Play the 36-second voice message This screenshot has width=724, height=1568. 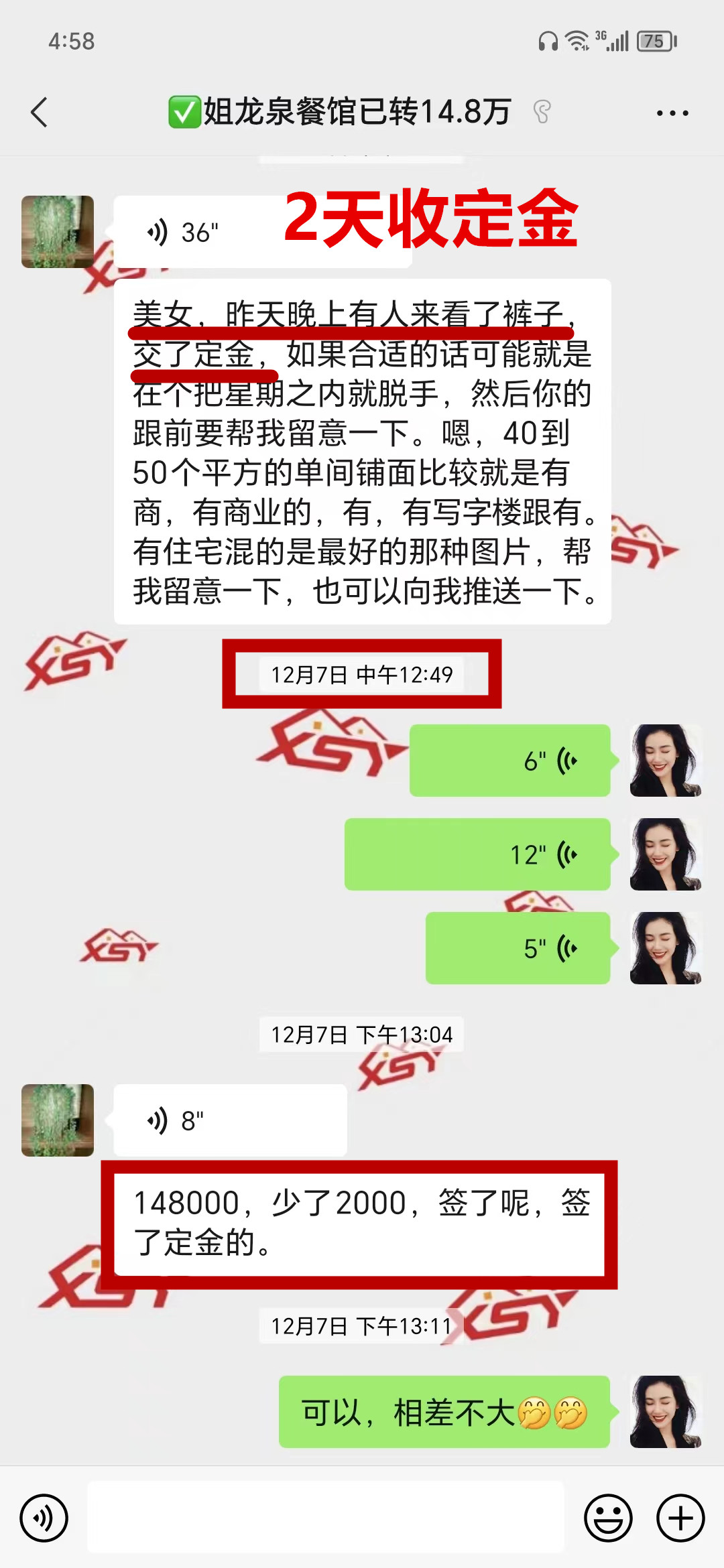coord(201,233)
